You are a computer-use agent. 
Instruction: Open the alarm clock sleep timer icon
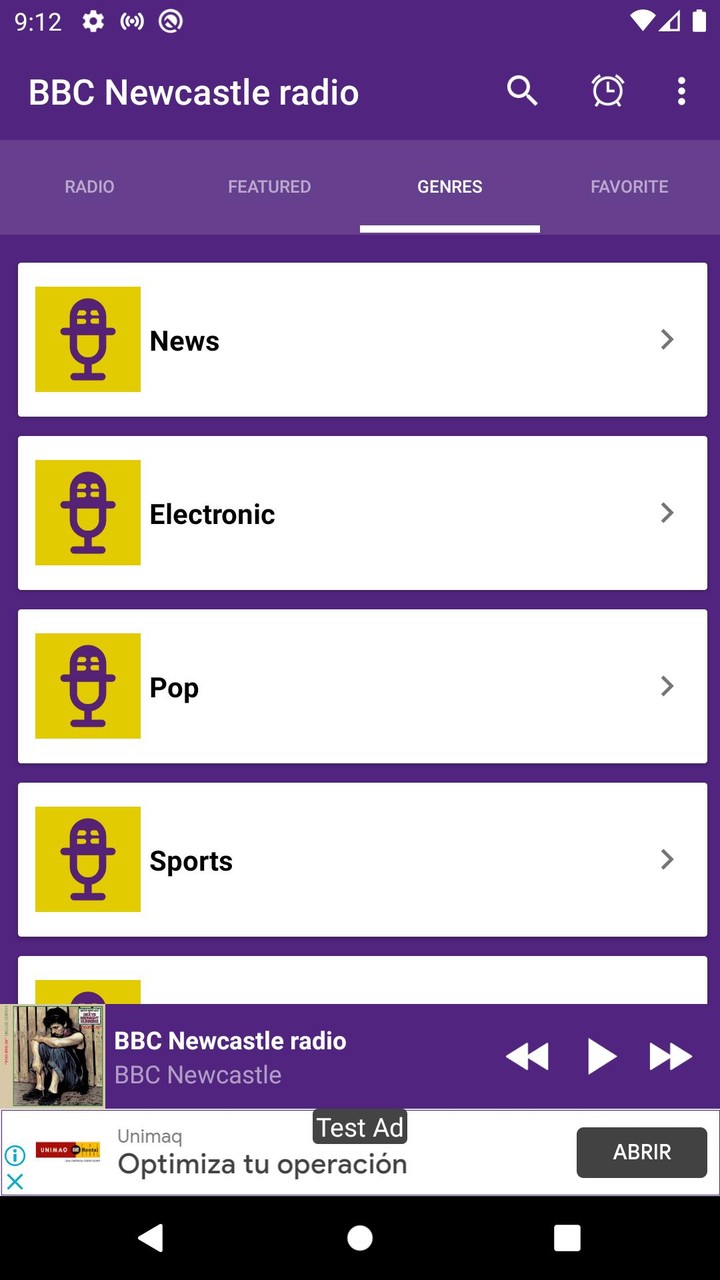click(607, 91)
